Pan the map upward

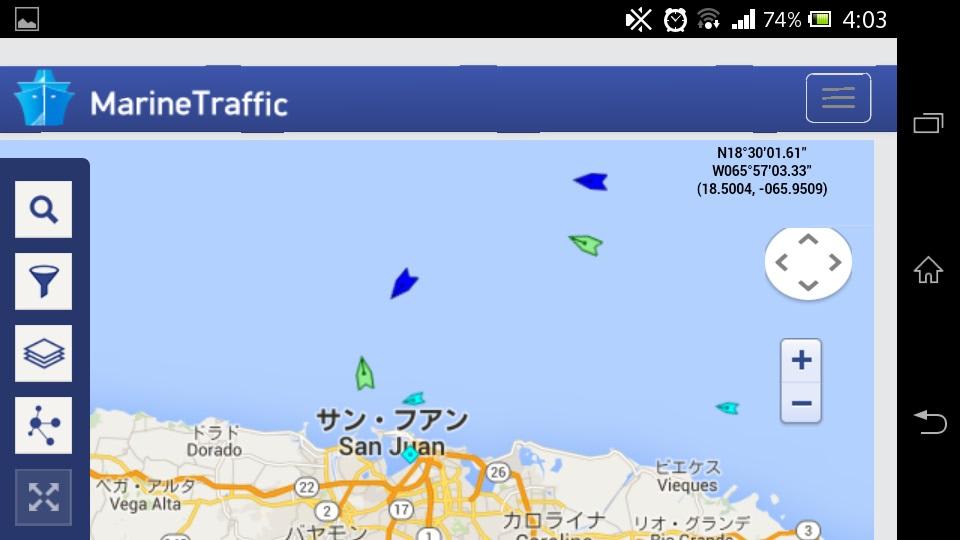tap(808, 240)
